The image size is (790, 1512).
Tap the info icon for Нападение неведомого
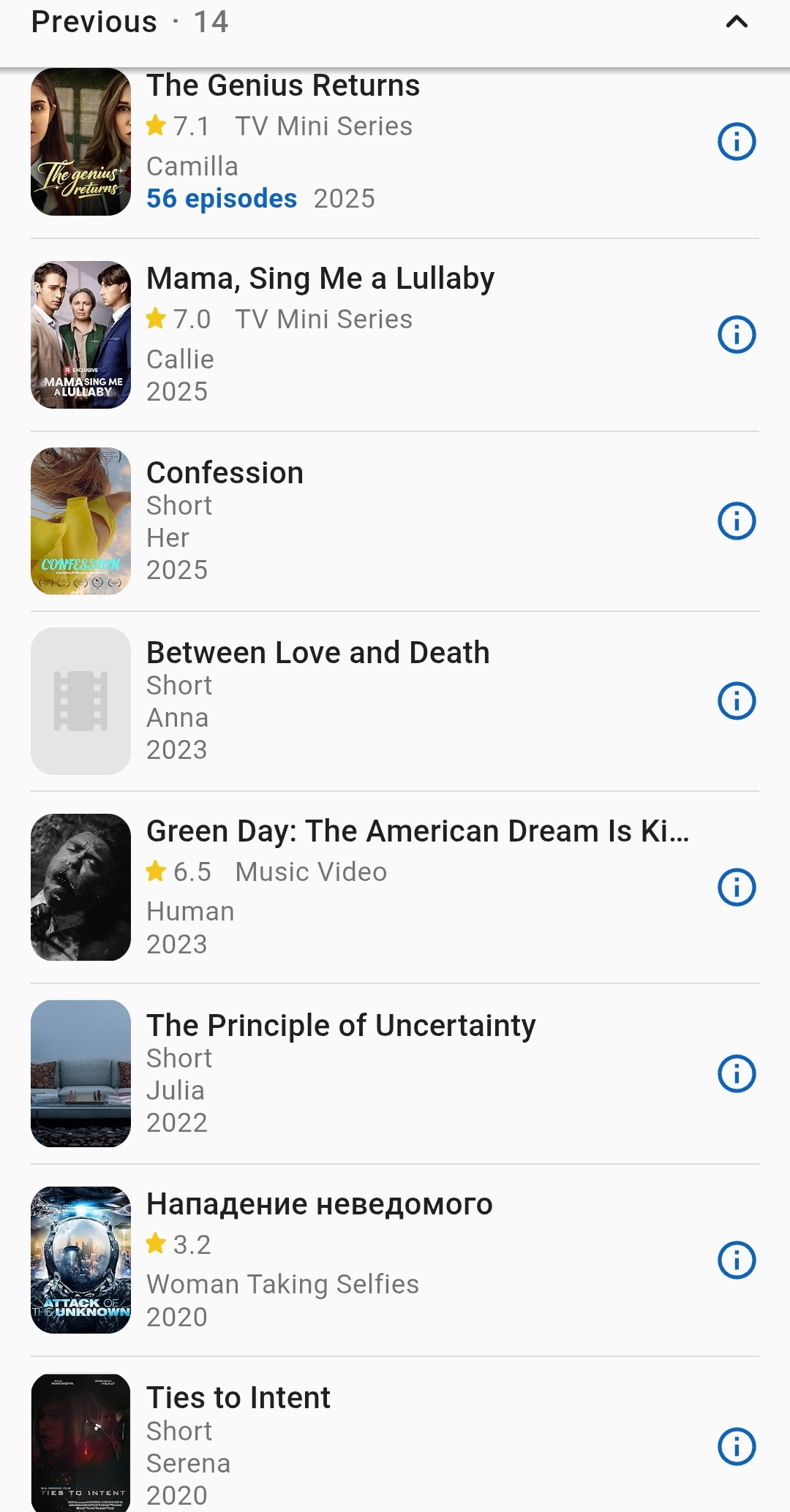736,1260
